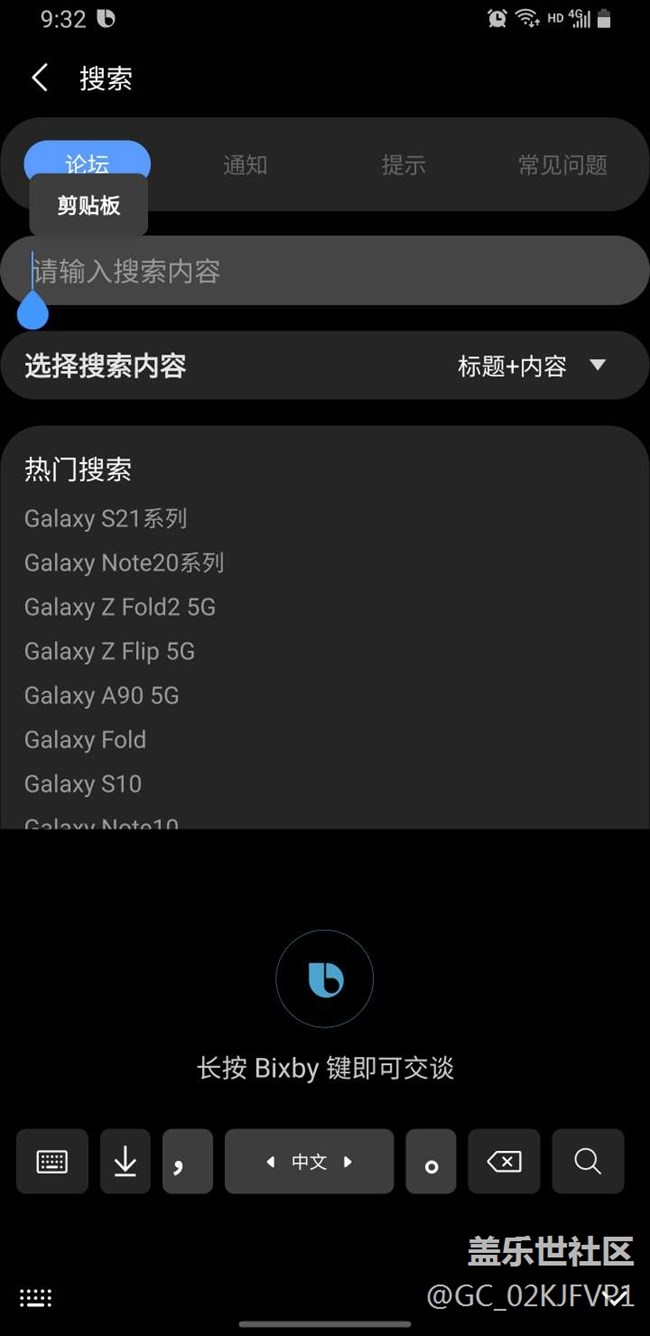
Task: Open the Galaxy Fold hot search
Action: click(85, 740)
